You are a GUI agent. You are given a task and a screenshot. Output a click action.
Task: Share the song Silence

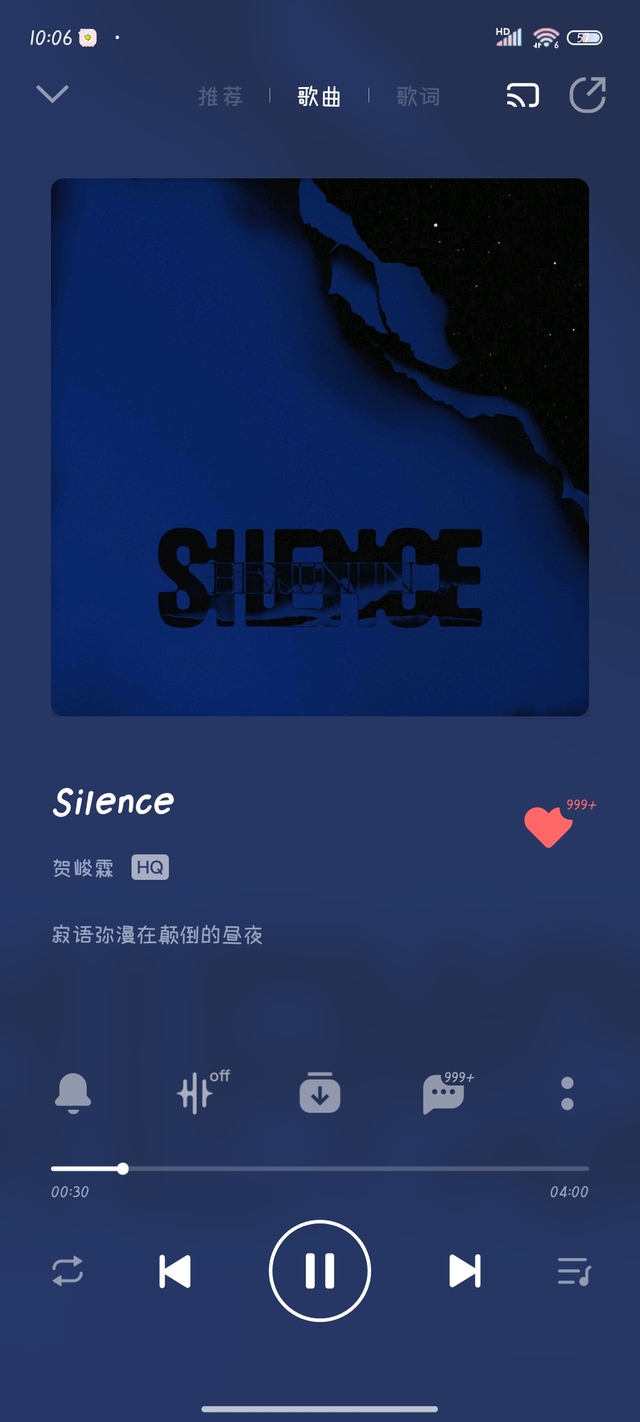[x=588, y=95]
